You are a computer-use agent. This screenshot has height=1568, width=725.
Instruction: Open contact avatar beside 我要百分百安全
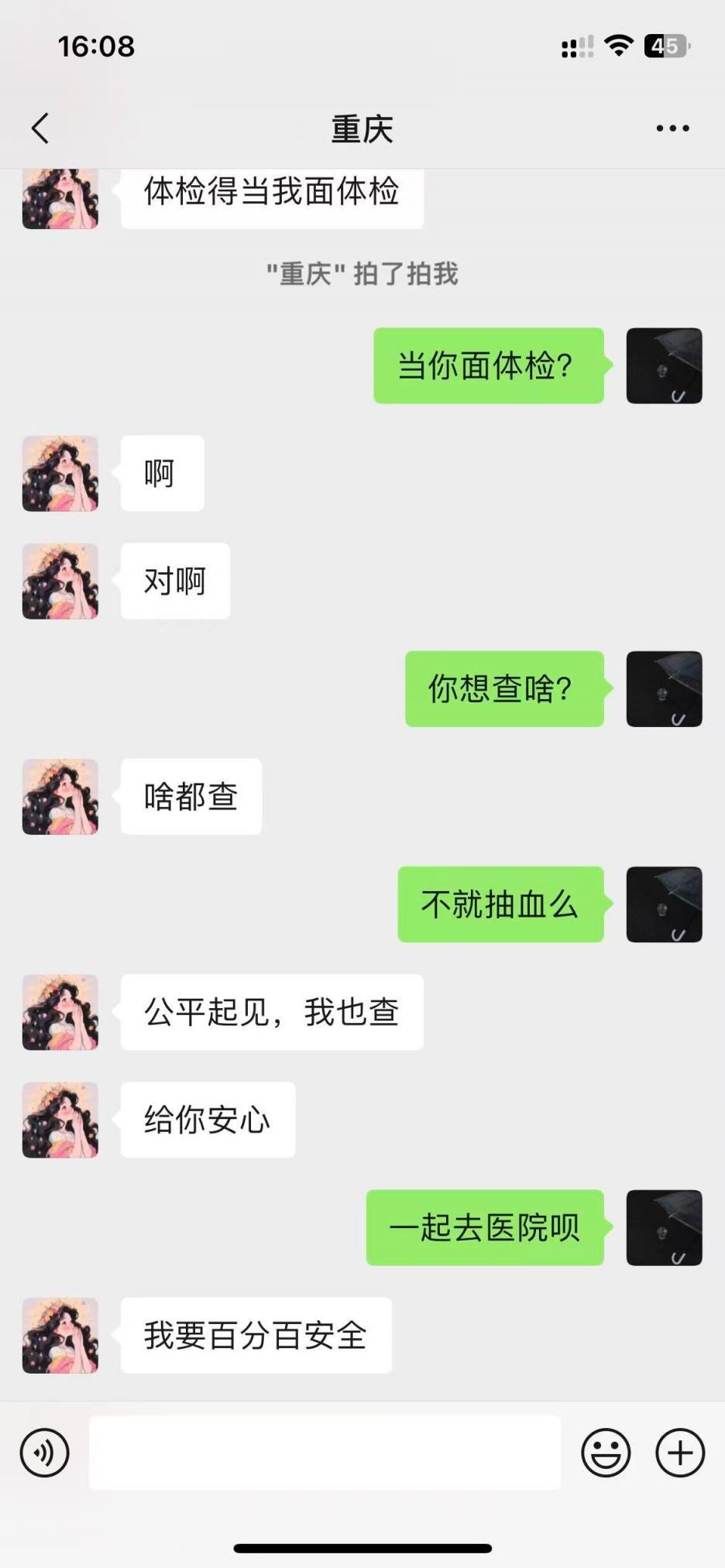pos(60,1336)
